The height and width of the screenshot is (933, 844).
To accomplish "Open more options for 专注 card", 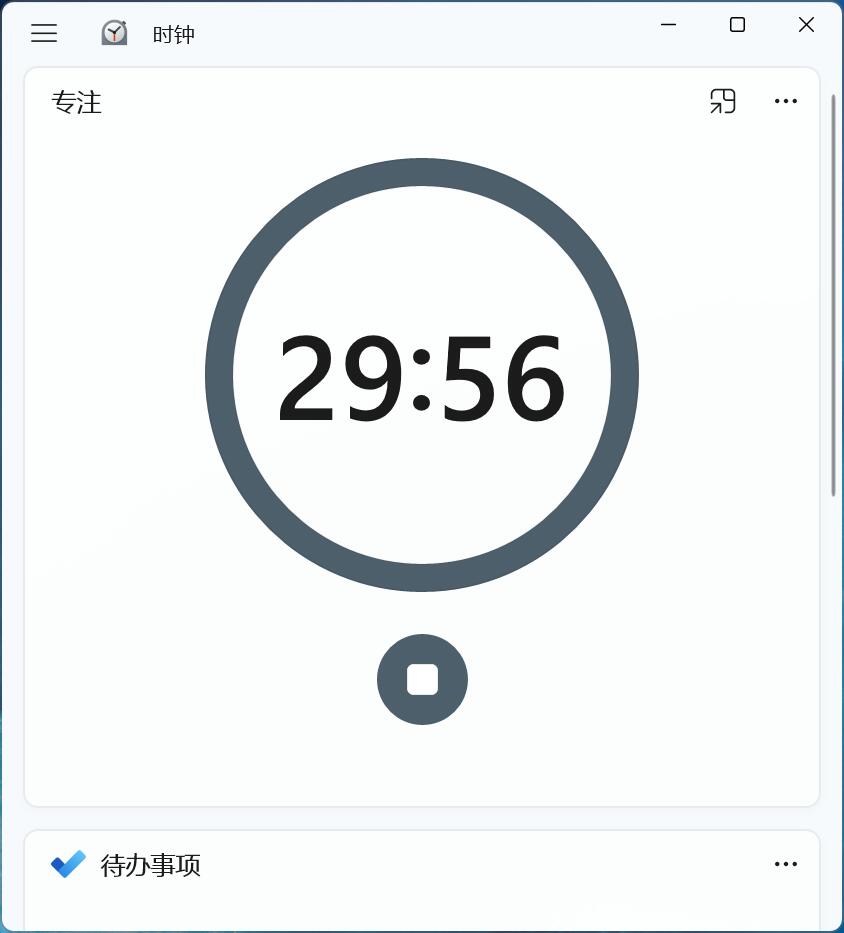I will pyautogui.click(x=786, y=101).
